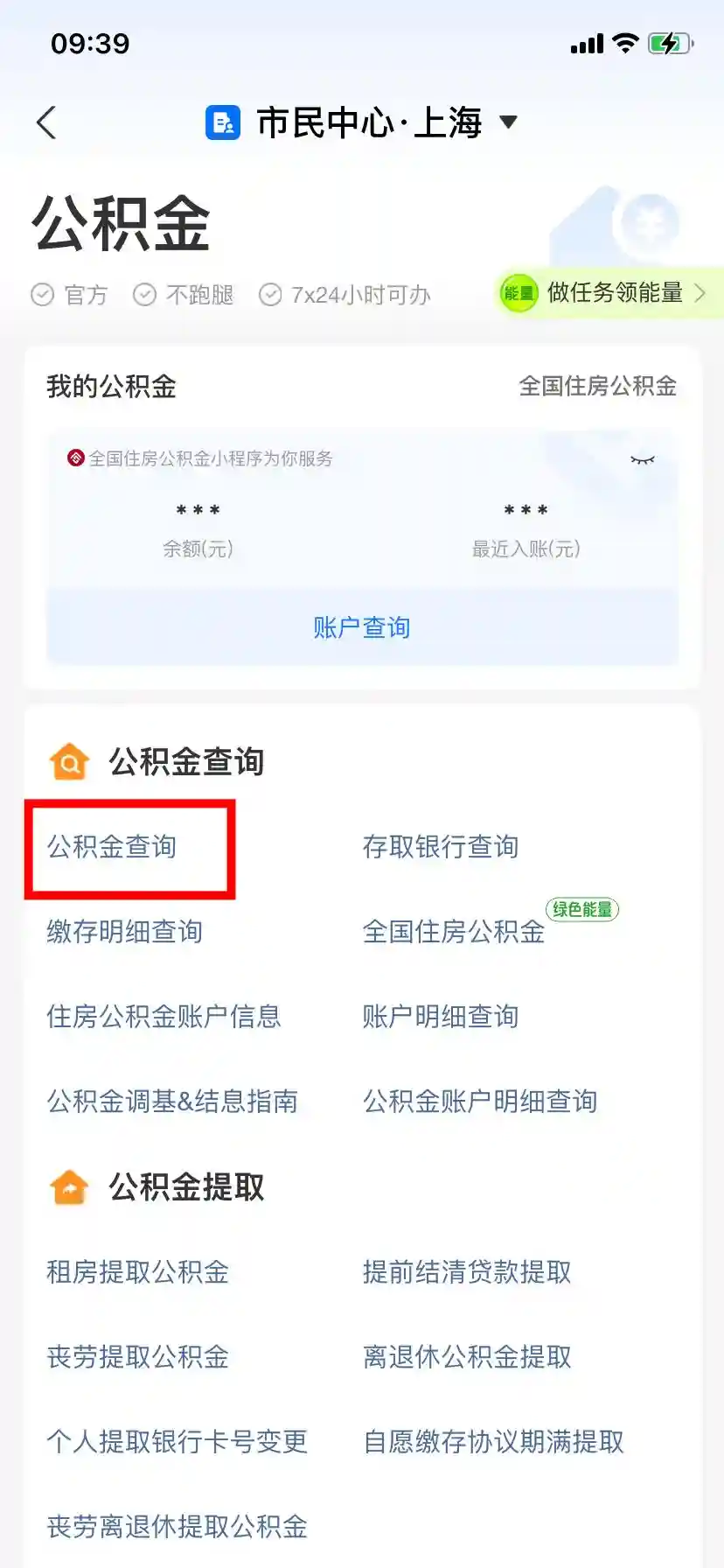Open 缴存明细查询
Screen dimensions: 724x1568
point(125,932)
